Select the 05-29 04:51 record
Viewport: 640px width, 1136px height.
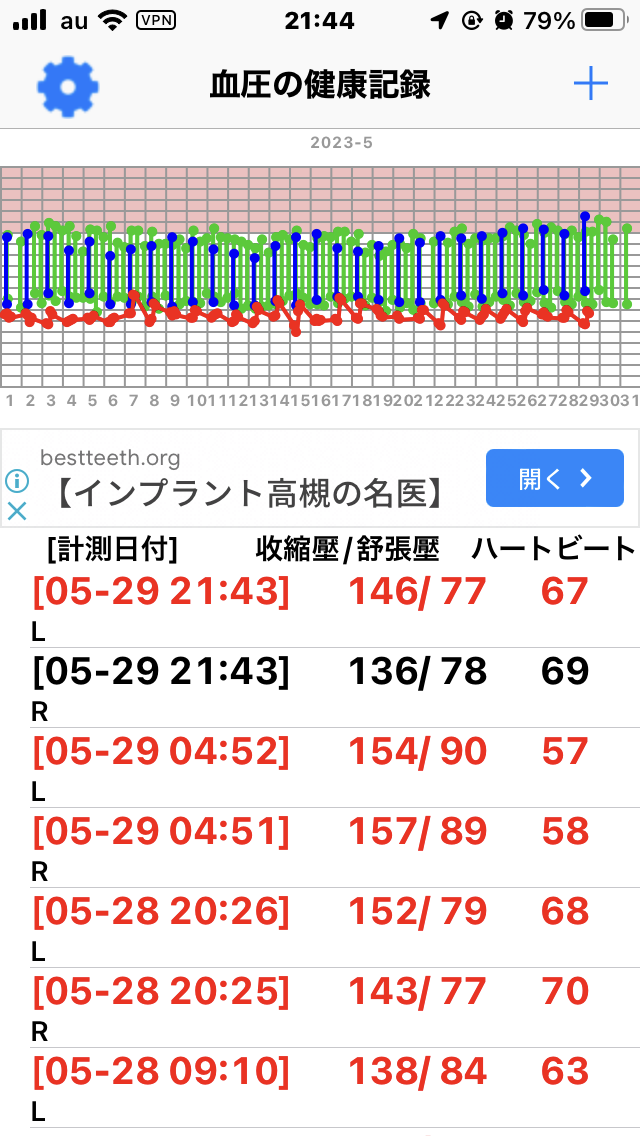pos(320,848)
